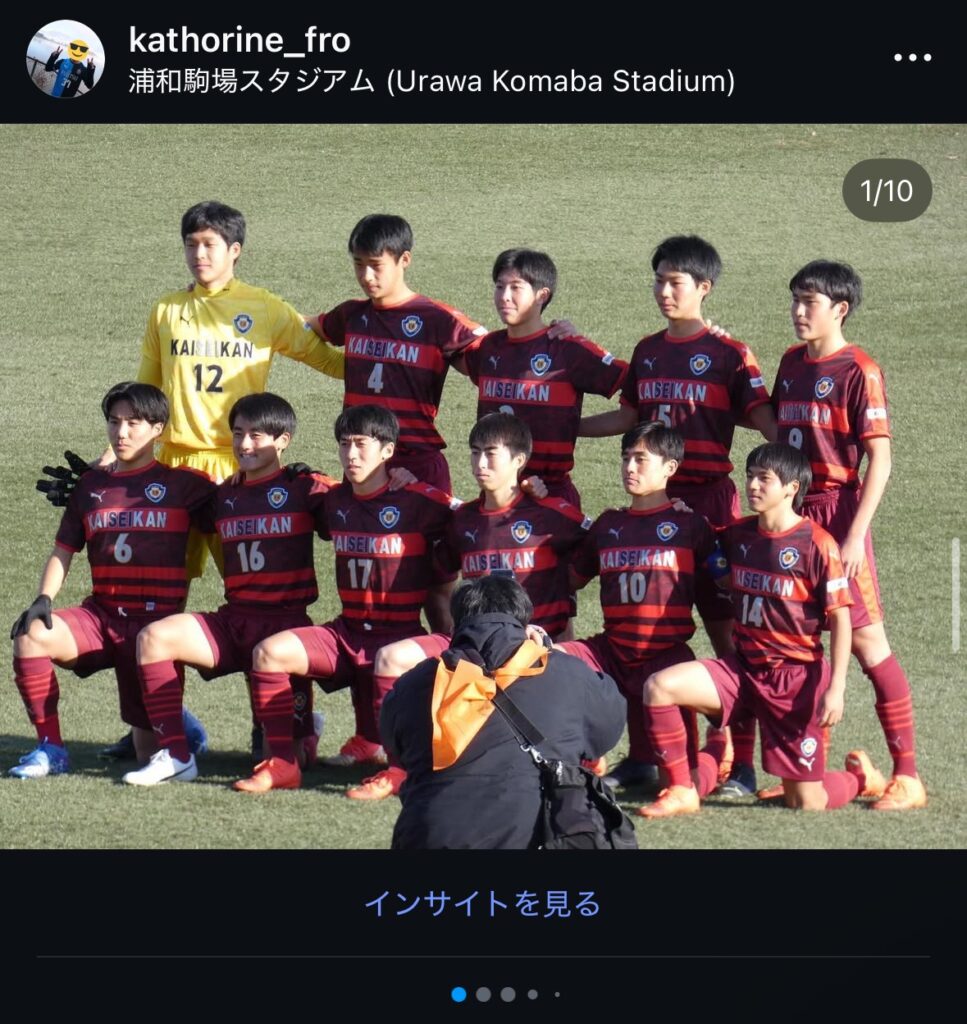This screenshot has width=967, height=1024.
Task: Open the Urawa Komaba Stadium location
Action: click(x=431, y=82)
